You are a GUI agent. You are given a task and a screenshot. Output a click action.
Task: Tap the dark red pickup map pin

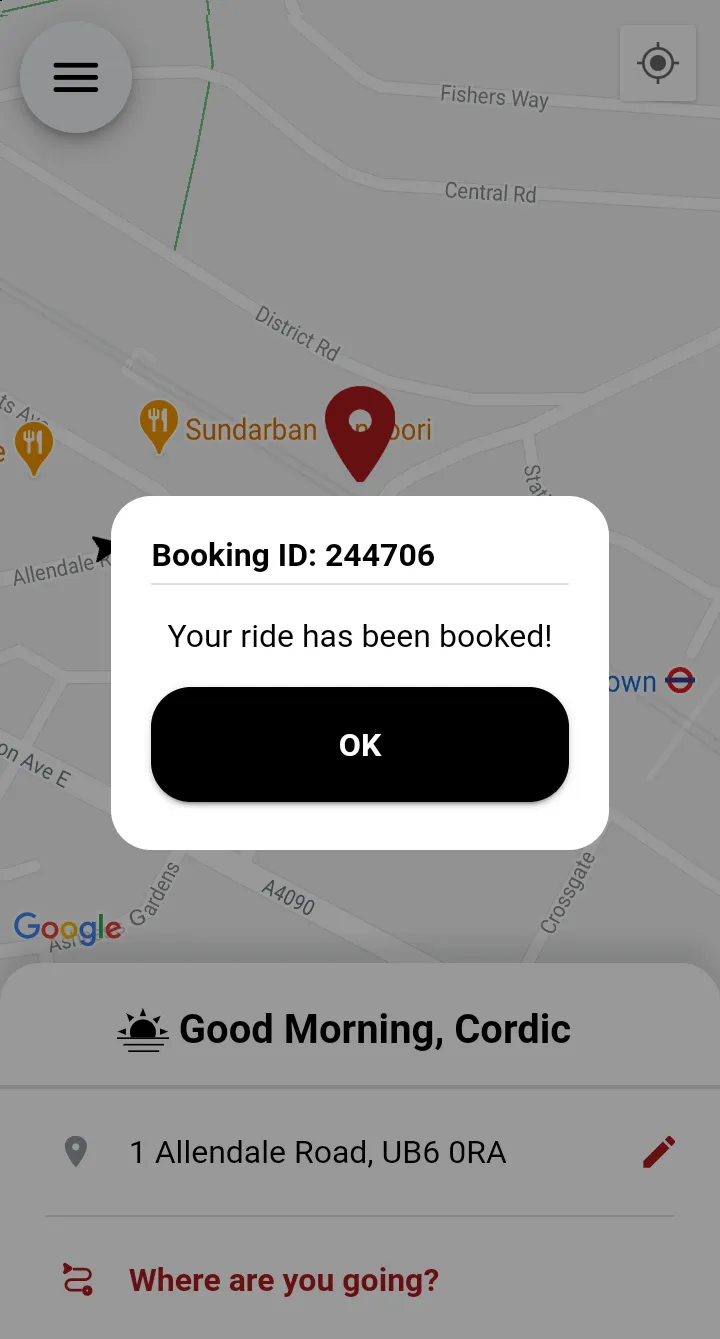pyautogui.click(x=360, y=429)
